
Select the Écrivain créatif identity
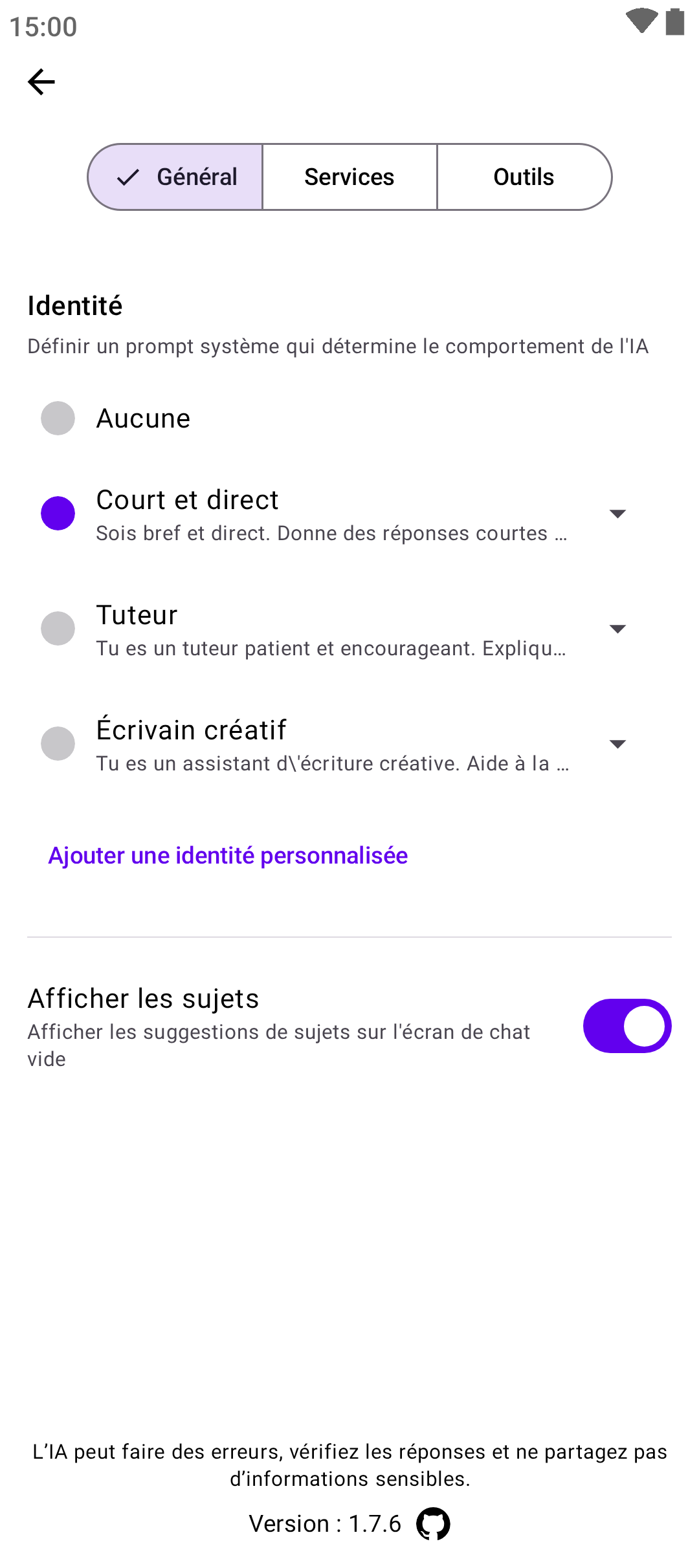[x=58, y=744]
